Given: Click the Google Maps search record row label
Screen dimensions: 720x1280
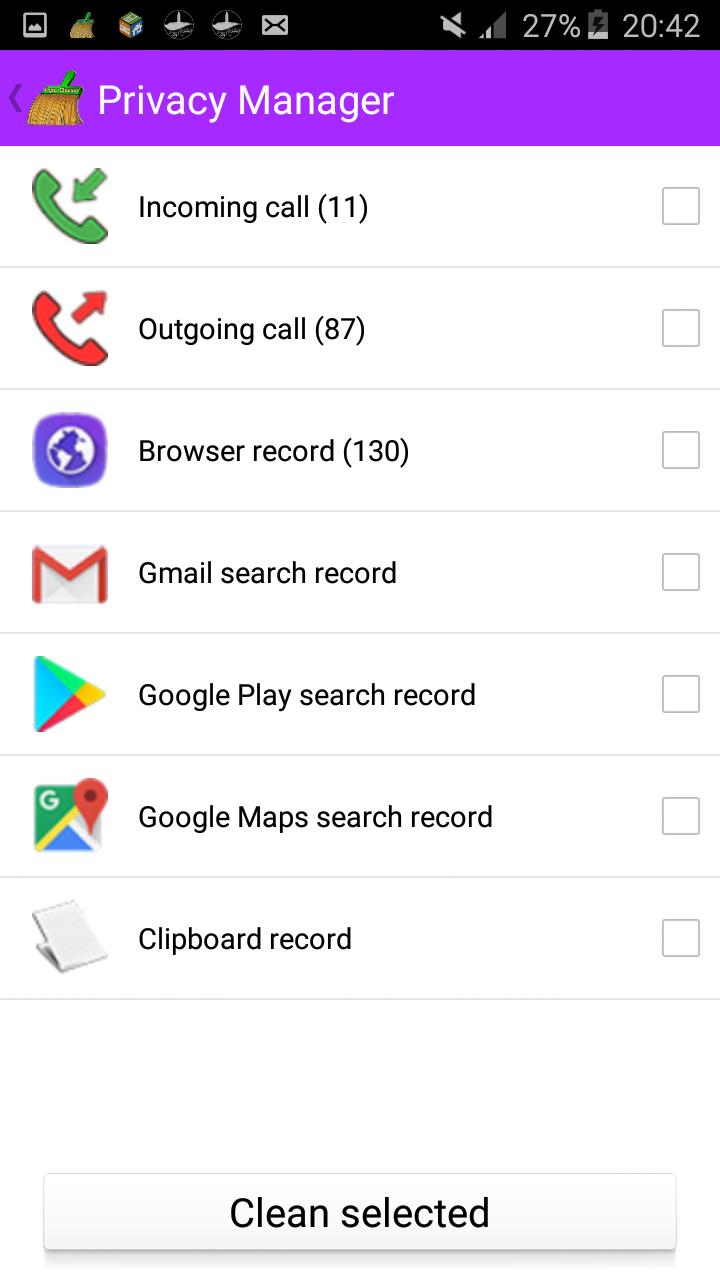Looking at the screenshot, I should (x=315, y=816).
